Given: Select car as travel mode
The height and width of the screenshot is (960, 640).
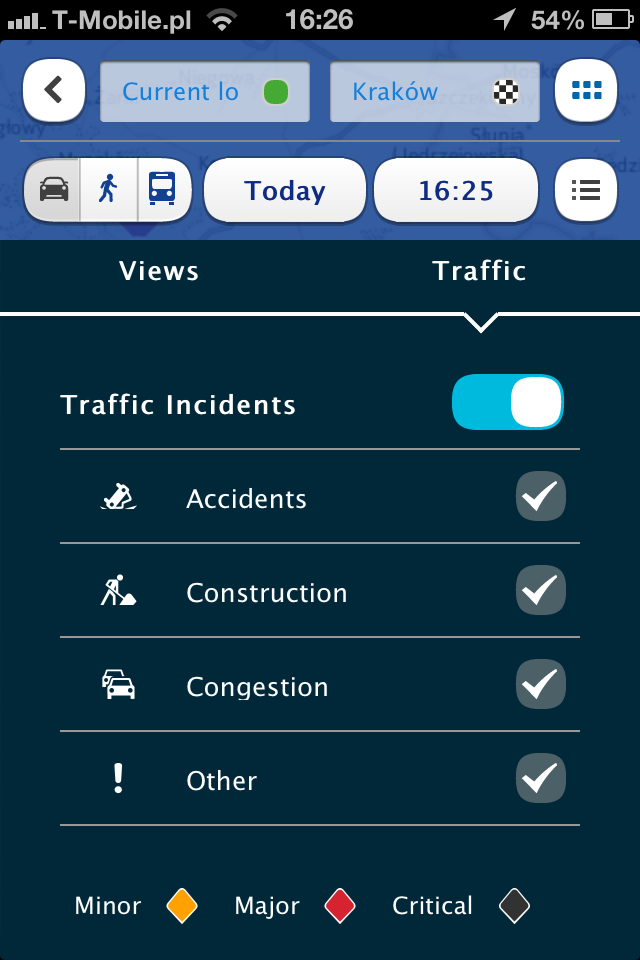Looking at the screenshot, I should pyautogui.click(x=54, y=189).
